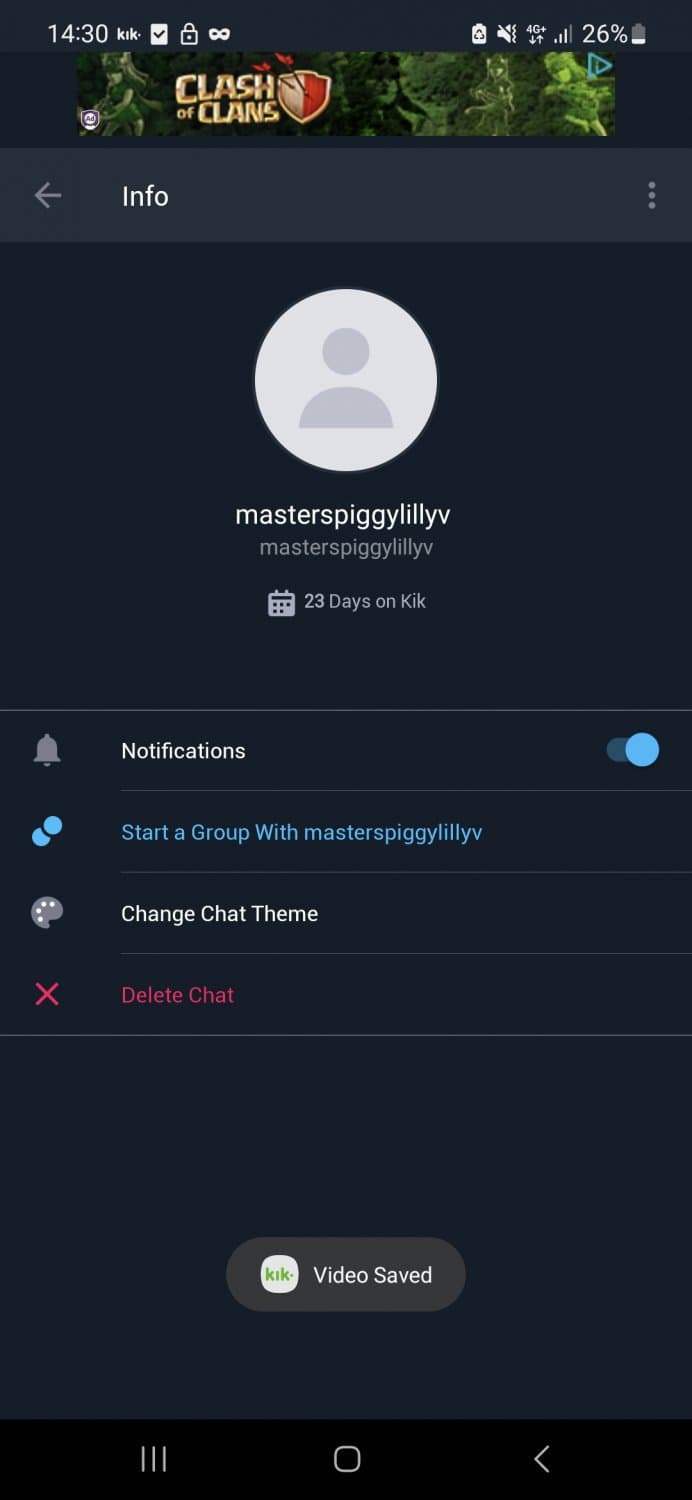This screenshot has width=692, height=1500.
Task: Open the recent apps view
Action: point(153,1459)
